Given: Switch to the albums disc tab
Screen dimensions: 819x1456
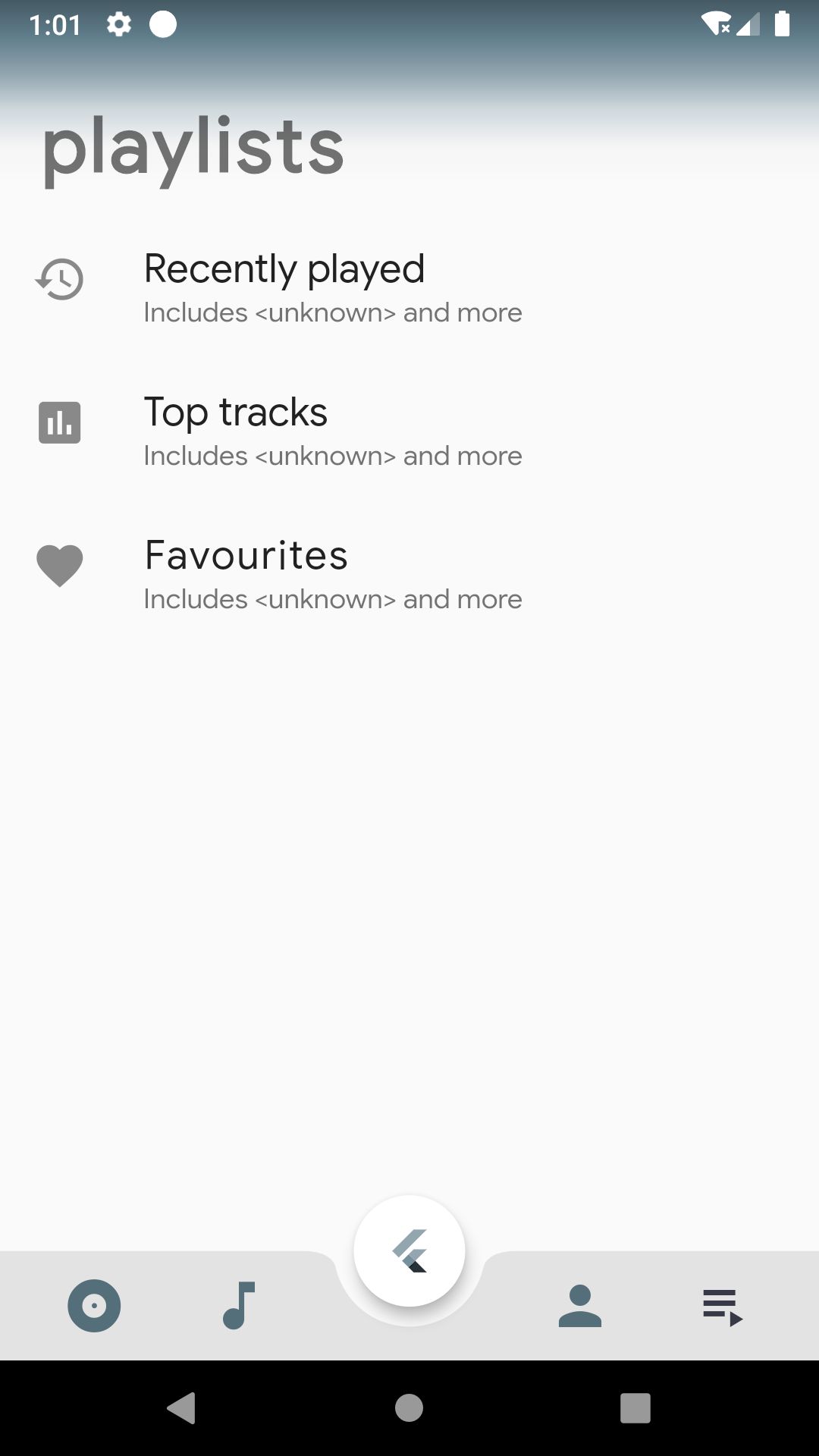Looking at the screenshot, I should point(94,1306).
